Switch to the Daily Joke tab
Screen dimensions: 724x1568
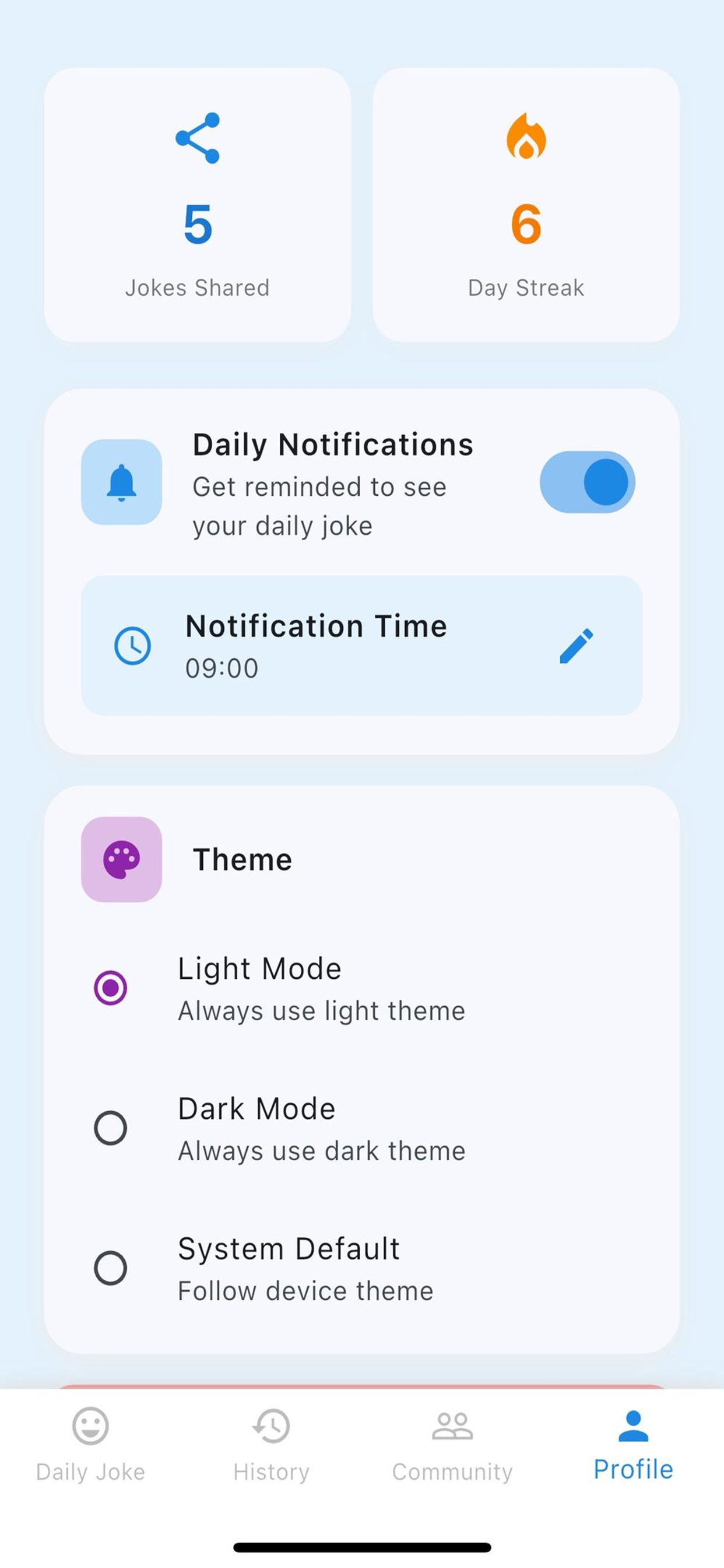pyautogui.click(x=91, y=1444)
